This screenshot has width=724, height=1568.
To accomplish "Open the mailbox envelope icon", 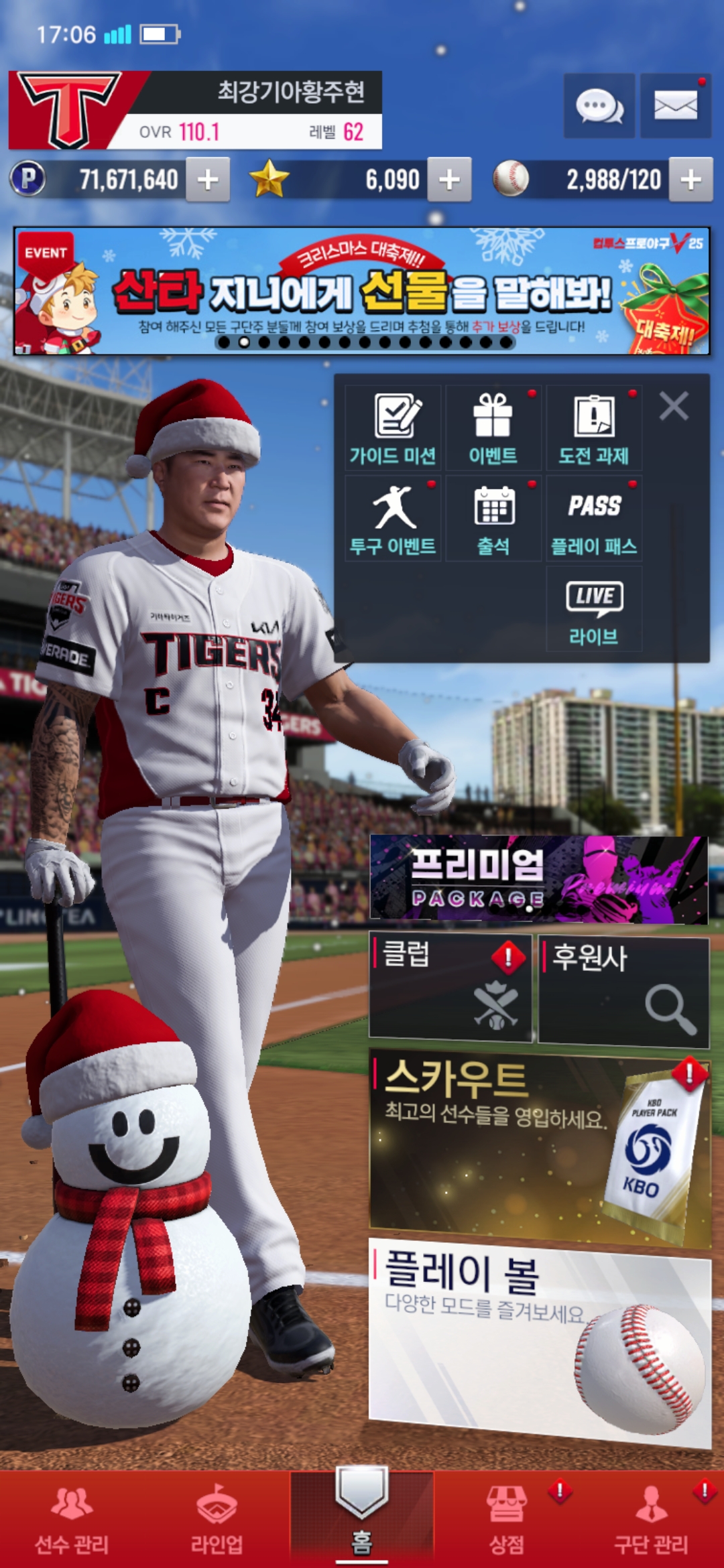I will pyautogui.click(x=675, y=106).
